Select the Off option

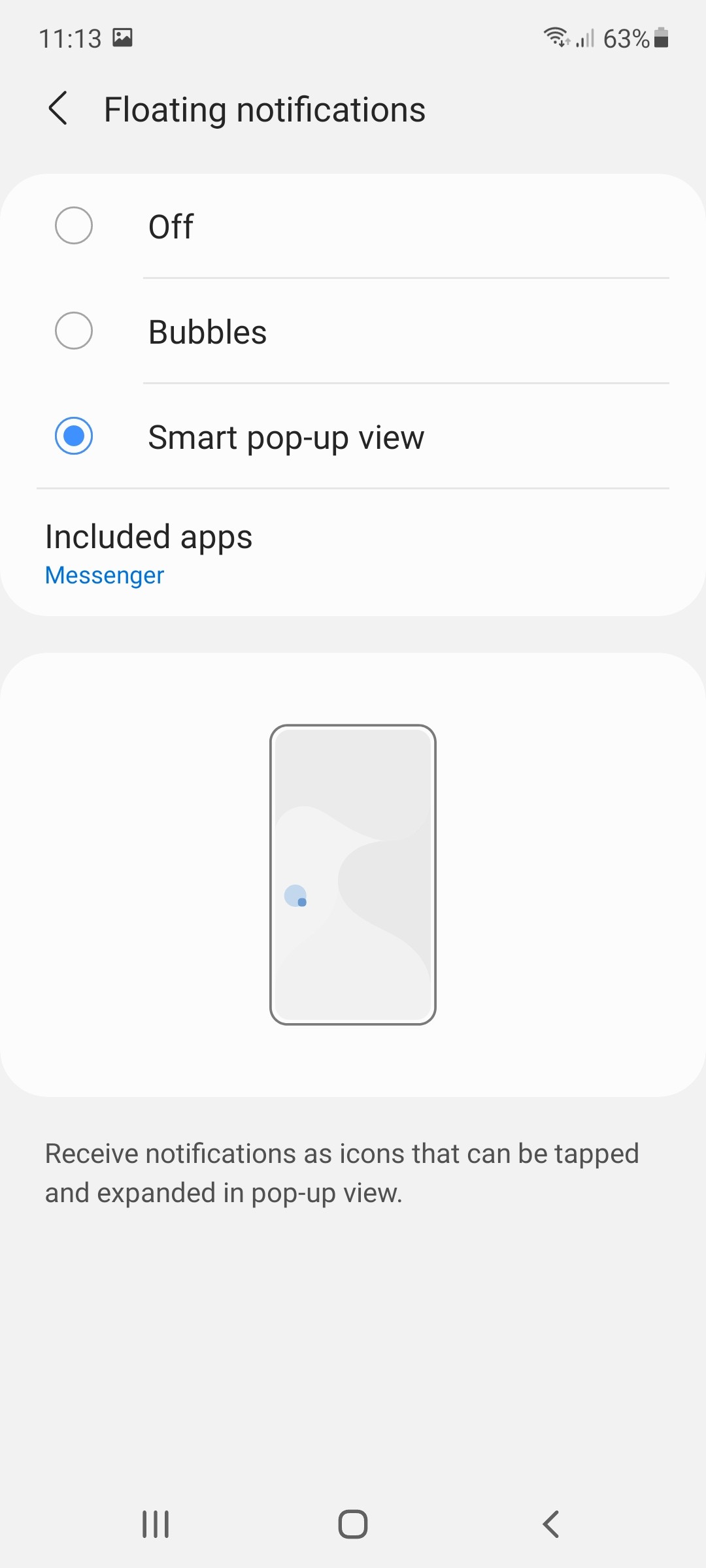[x=353, y=226]
